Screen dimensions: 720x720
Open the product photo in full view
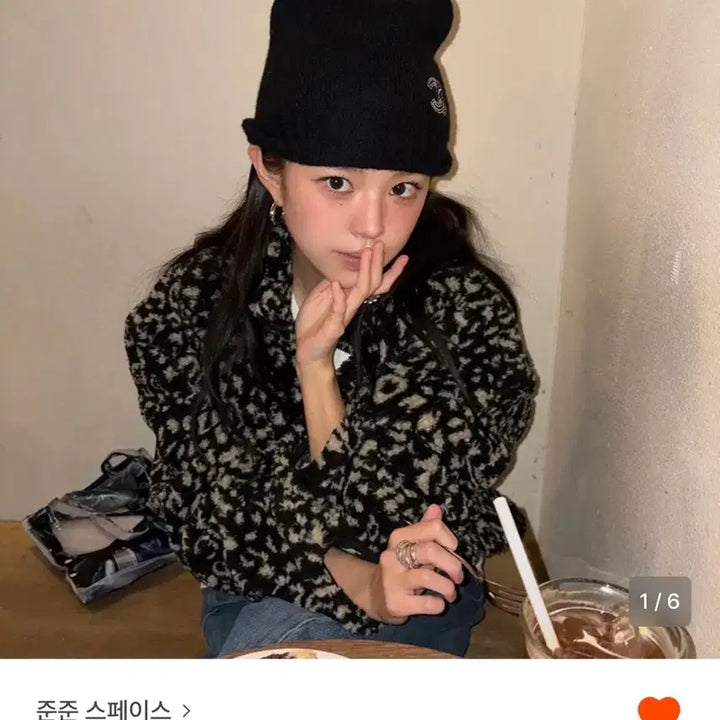[x=360, y=330]
